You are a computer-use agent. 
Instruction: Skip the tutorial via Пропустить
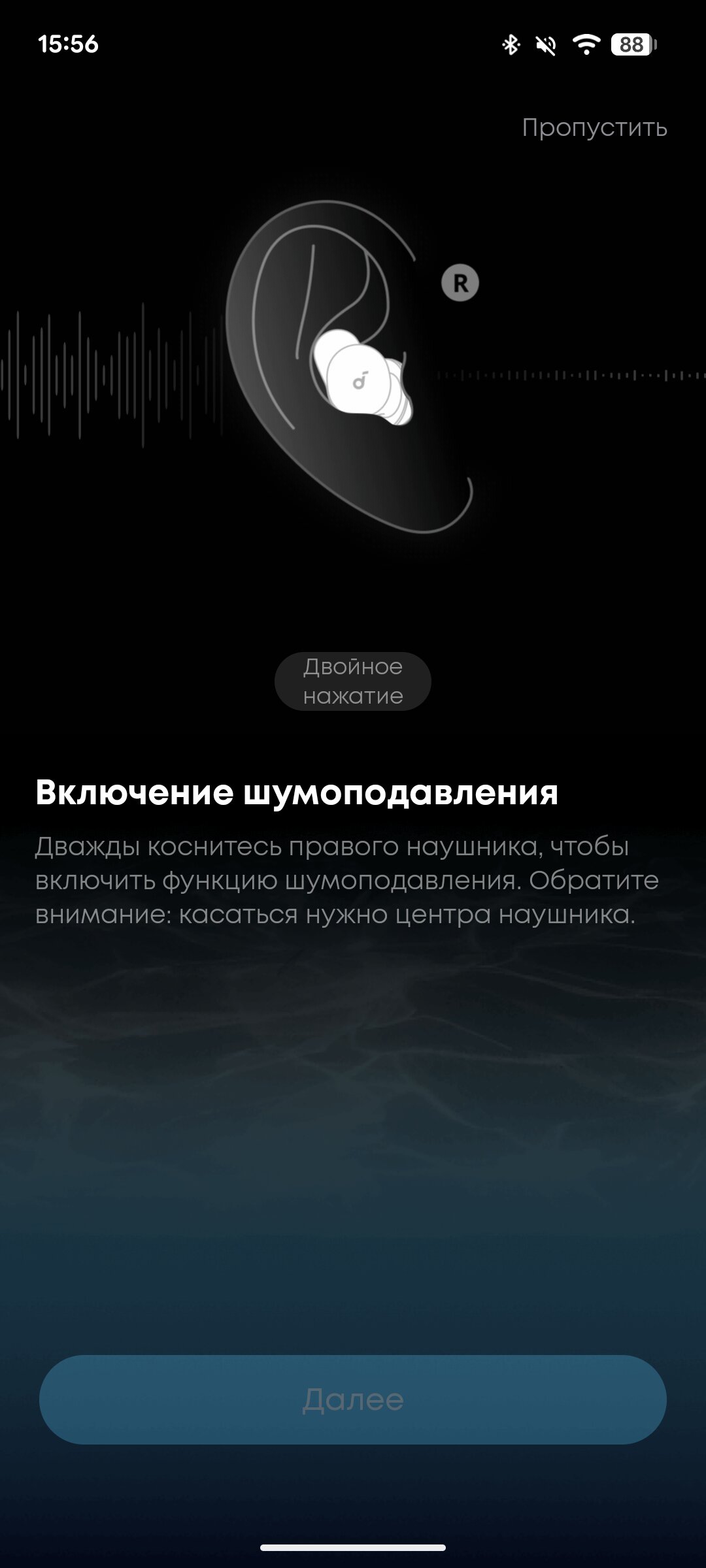tap(594, 128)
